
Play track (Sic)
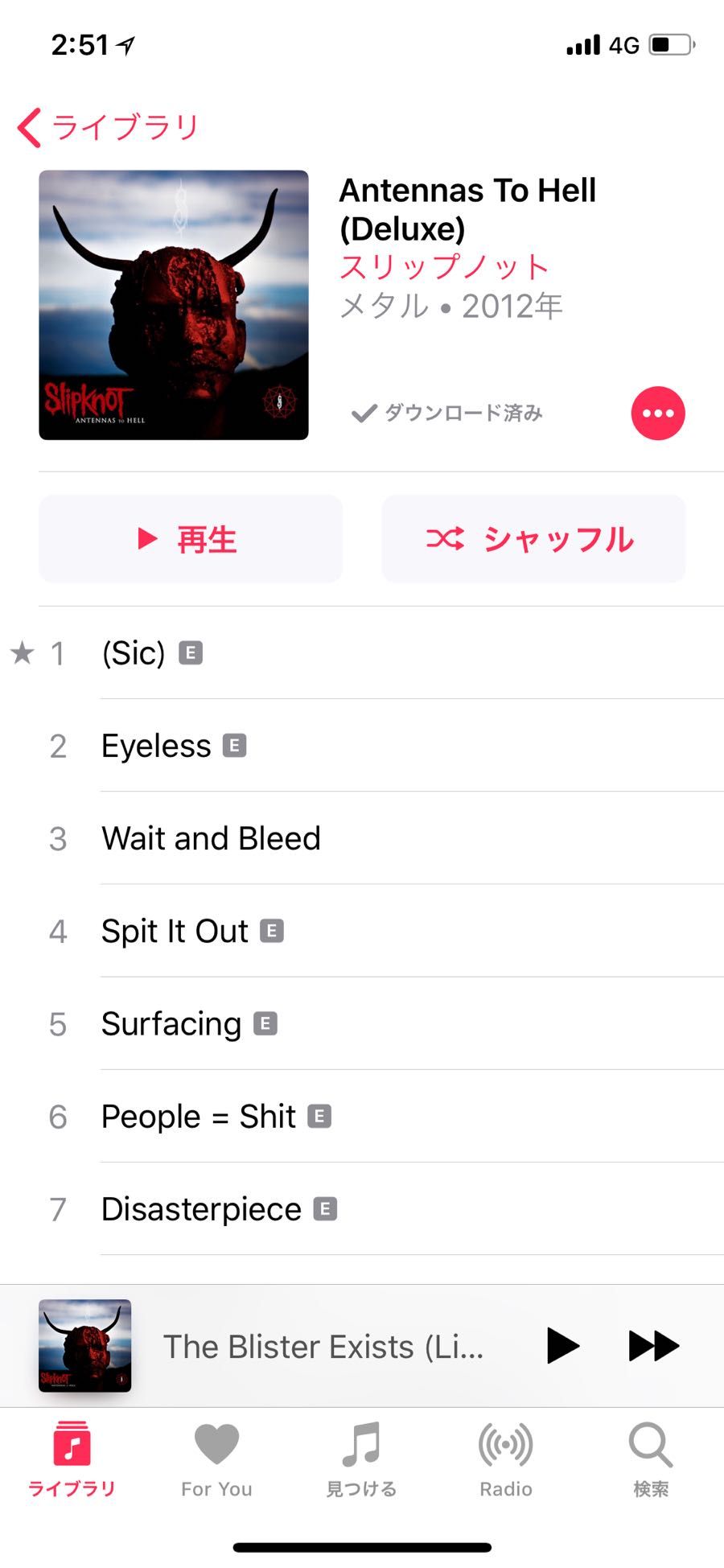click(362, 652)
